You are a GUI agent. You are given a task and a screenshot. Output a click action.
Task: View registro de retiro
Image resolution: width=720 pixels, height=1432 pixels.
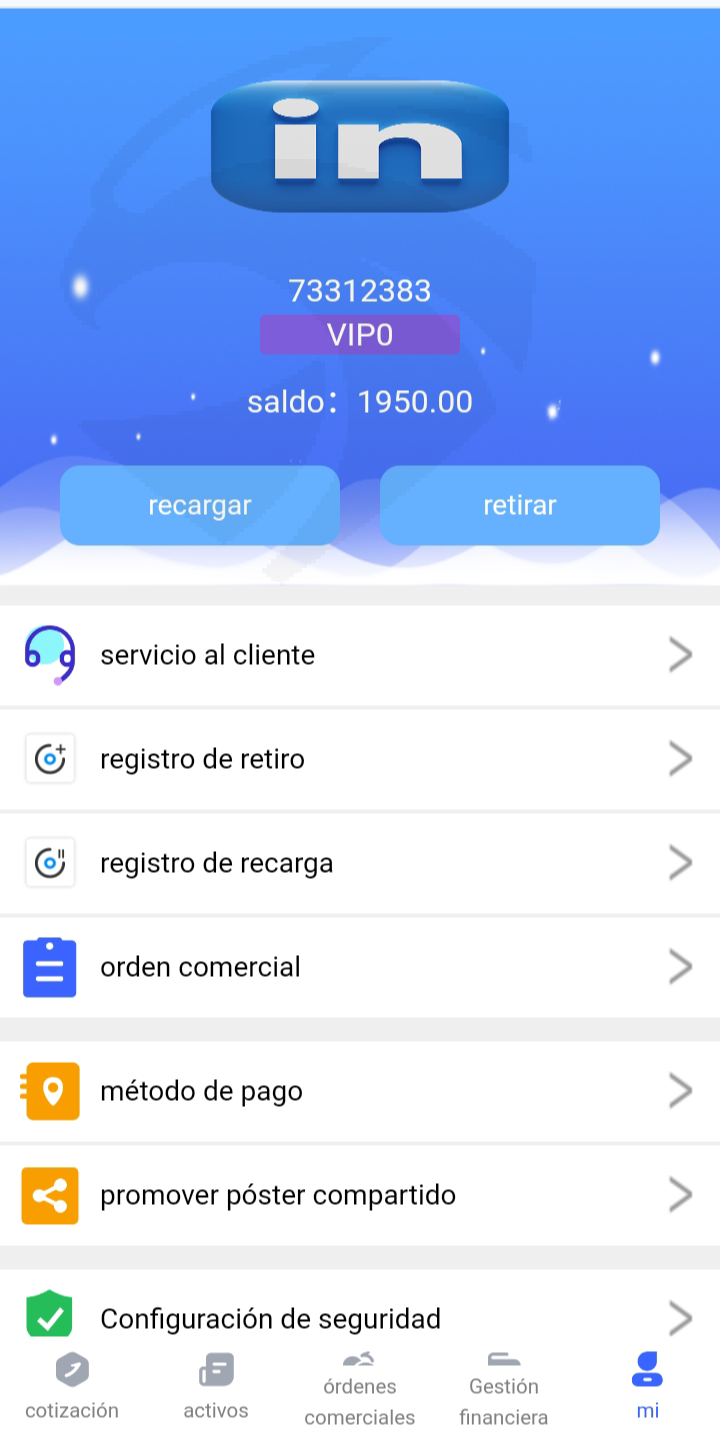tap(360, 759)
